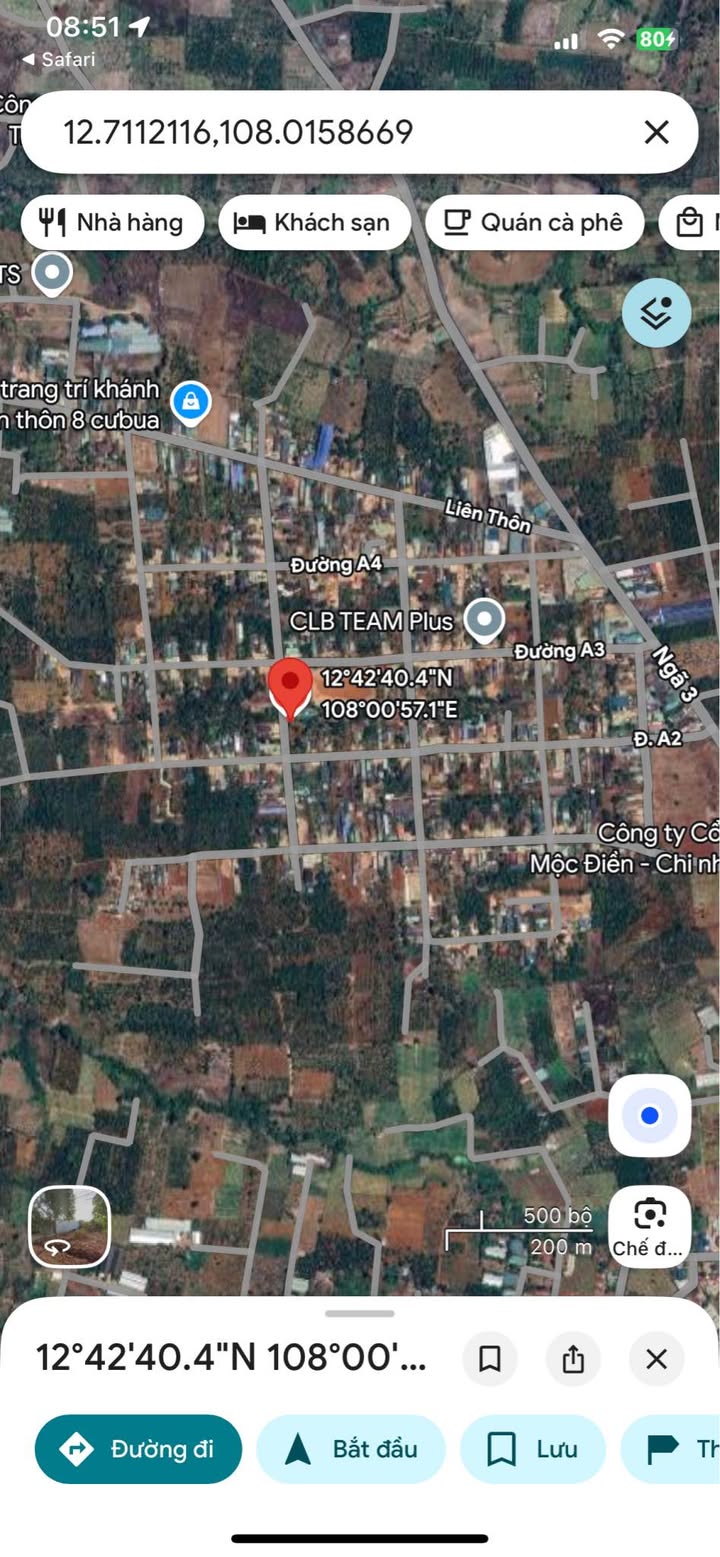Filter map by Nhà hàng
The width and height of the screenshot is (720, 1557).
[x=112, y=222]
